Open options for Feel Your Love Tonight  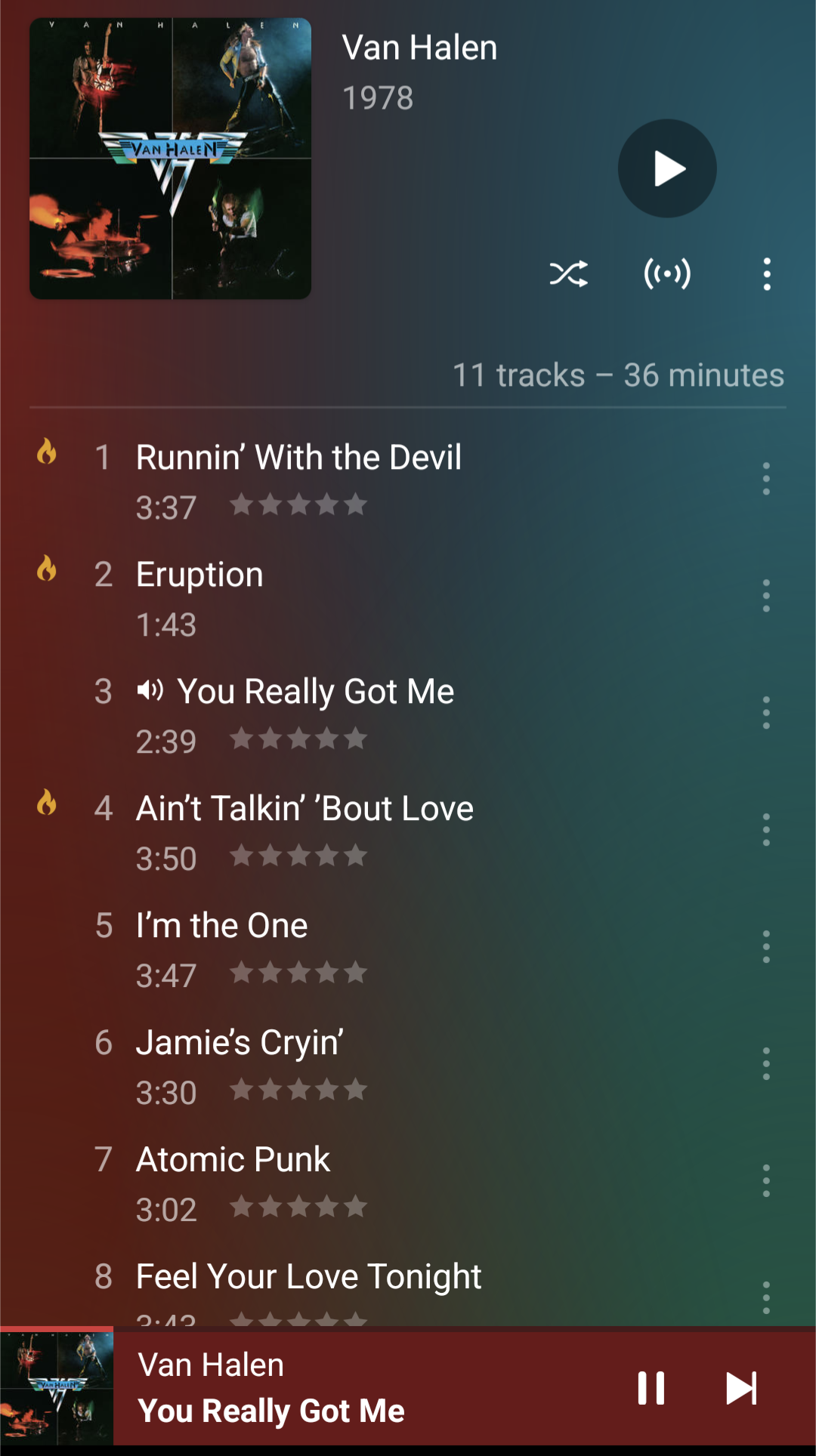click(766, 1297)
